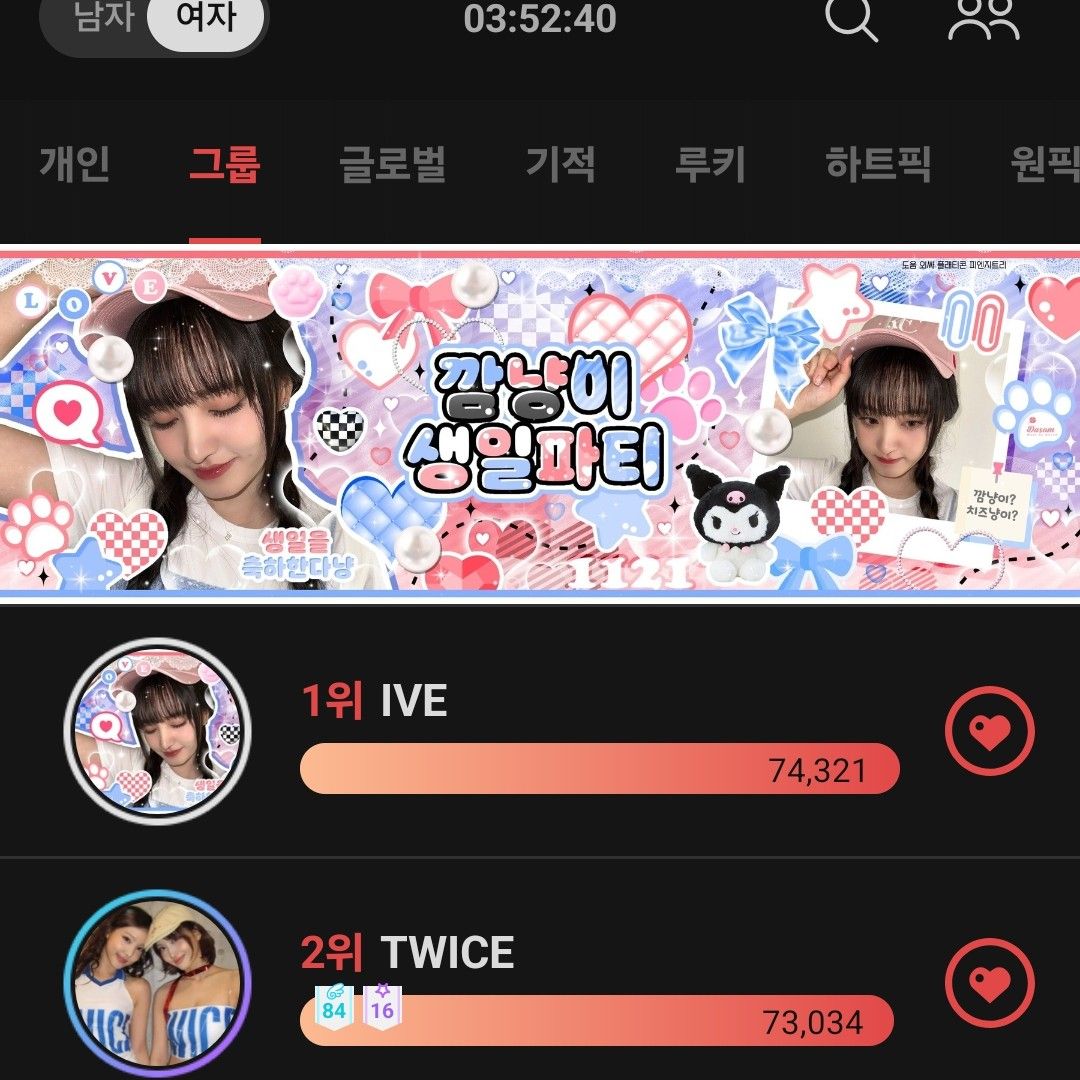Select the 여자 segment
Screen dimensions: 1080x1080
point(206,19)
